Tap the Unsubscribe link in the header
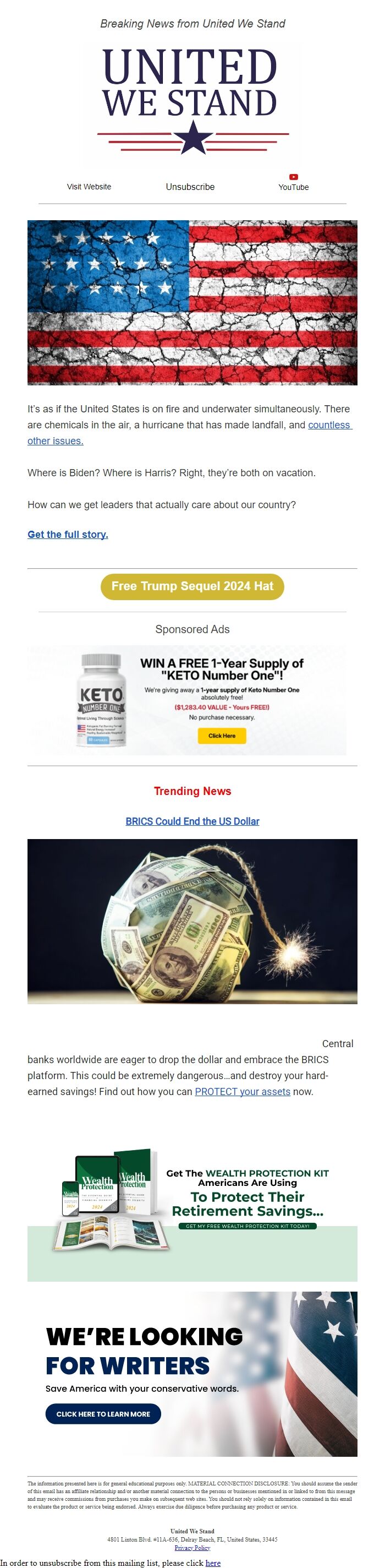 point(190,187)
